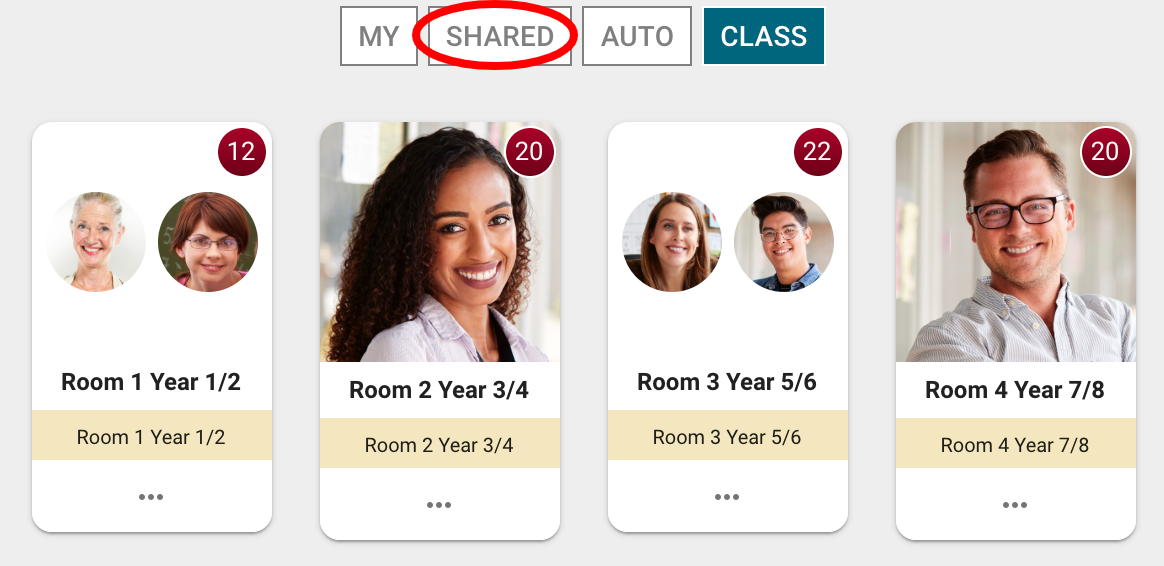Screen dimensions: 1164x566
Task: Open the Room 4 Year 7/8 card
Action: [x=1015, y=389]
